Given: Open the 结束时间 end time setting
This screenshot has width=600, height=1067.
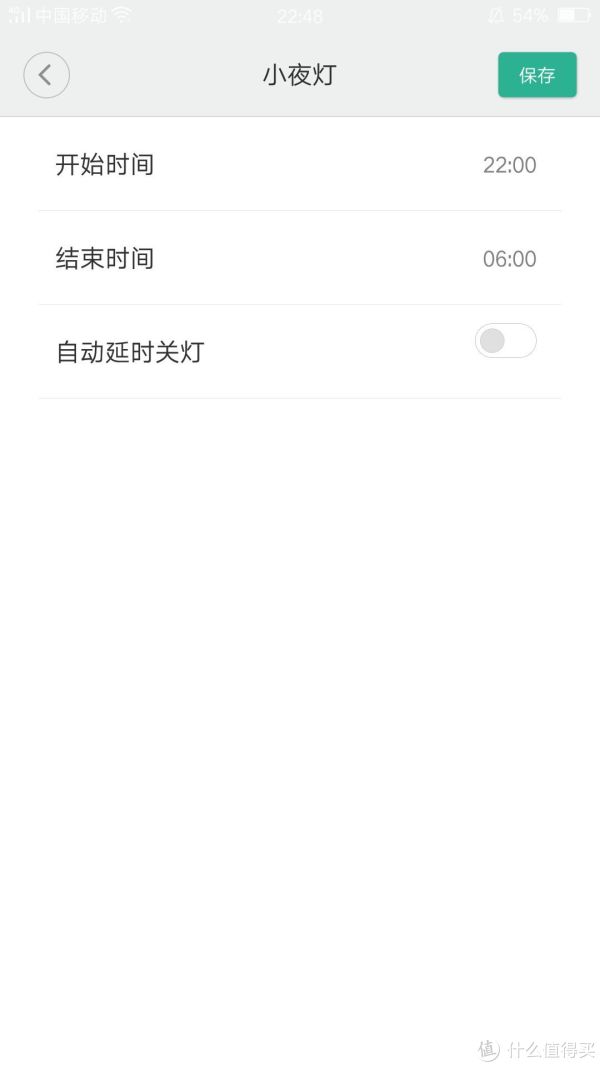Looking at the screenshot, I should coord(299,259).
